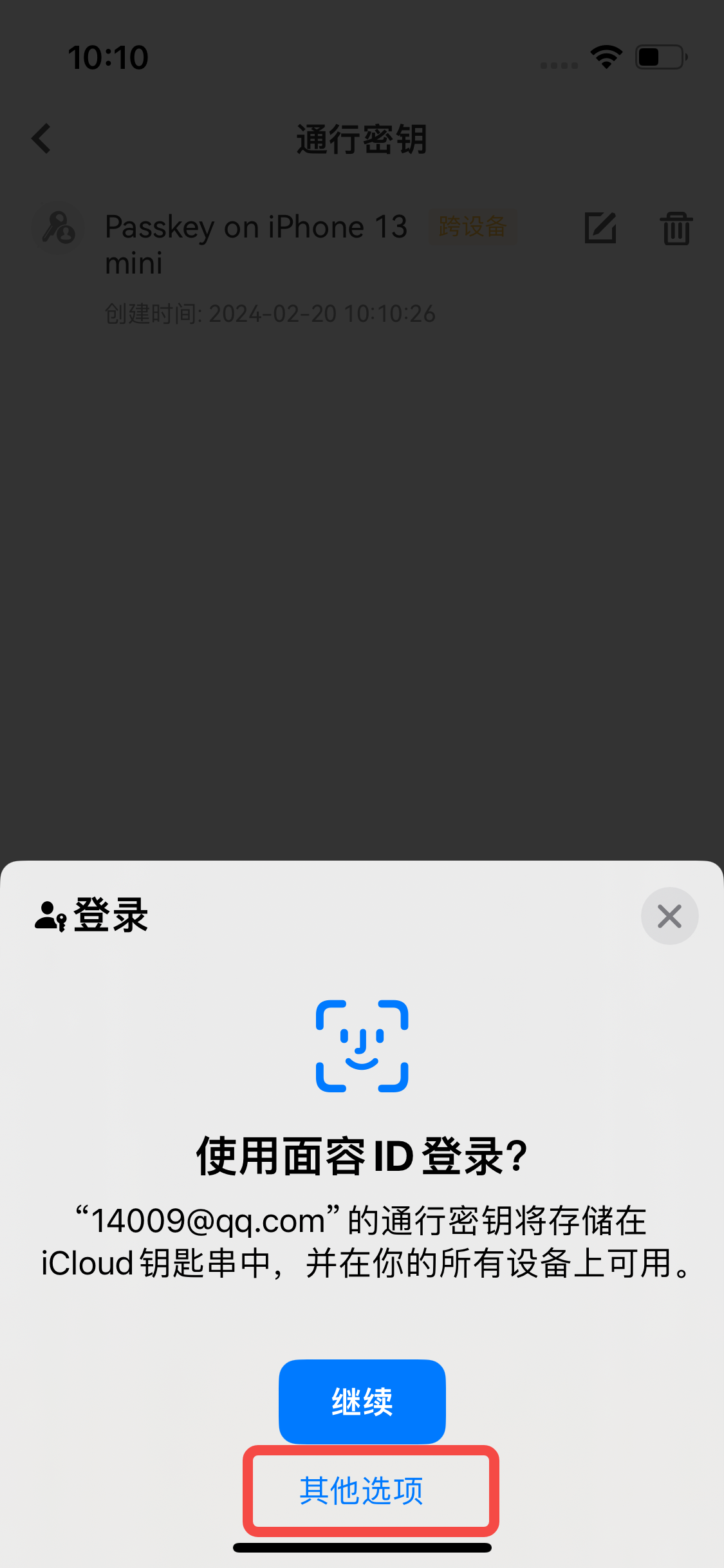Tap 继续 to continue with Face ID

(x=362, y=1401)
